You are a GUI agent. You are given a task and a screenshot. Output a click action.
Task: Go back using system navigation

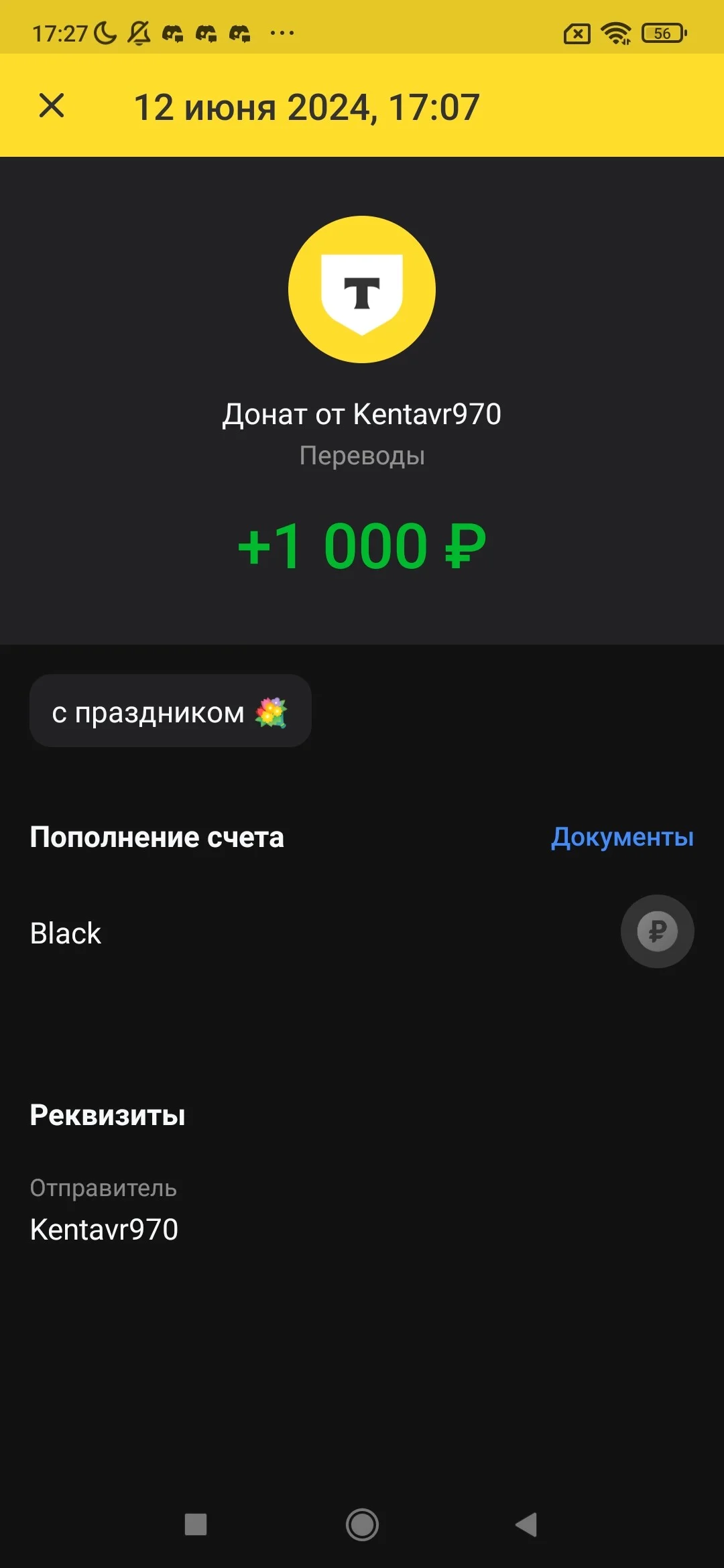coord(527,1524)
